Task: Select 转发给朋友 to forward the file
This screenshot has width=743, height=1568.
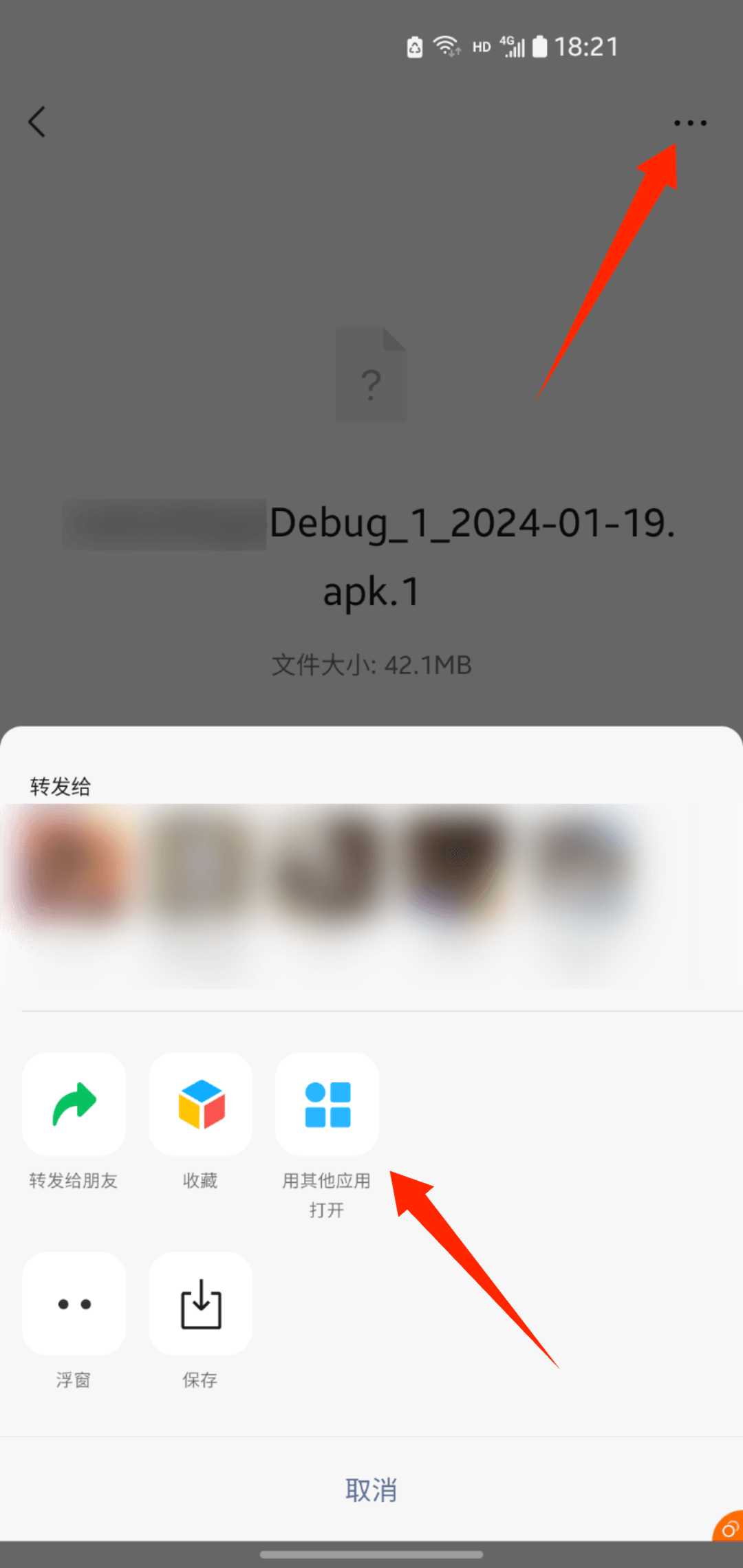Action: click(74, 1104)
